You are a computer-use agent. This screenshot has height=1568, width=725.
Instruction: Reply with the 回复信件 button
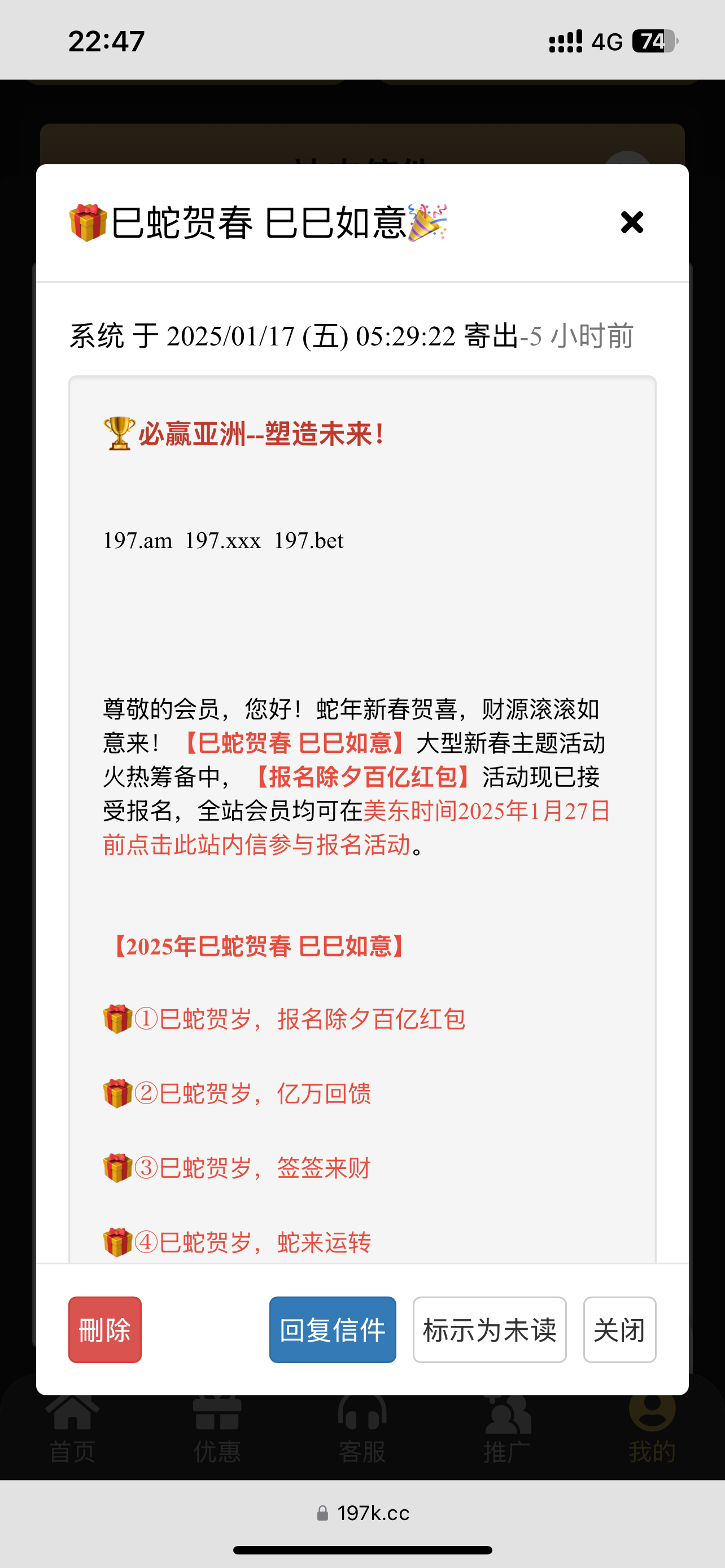(333, 1329)
